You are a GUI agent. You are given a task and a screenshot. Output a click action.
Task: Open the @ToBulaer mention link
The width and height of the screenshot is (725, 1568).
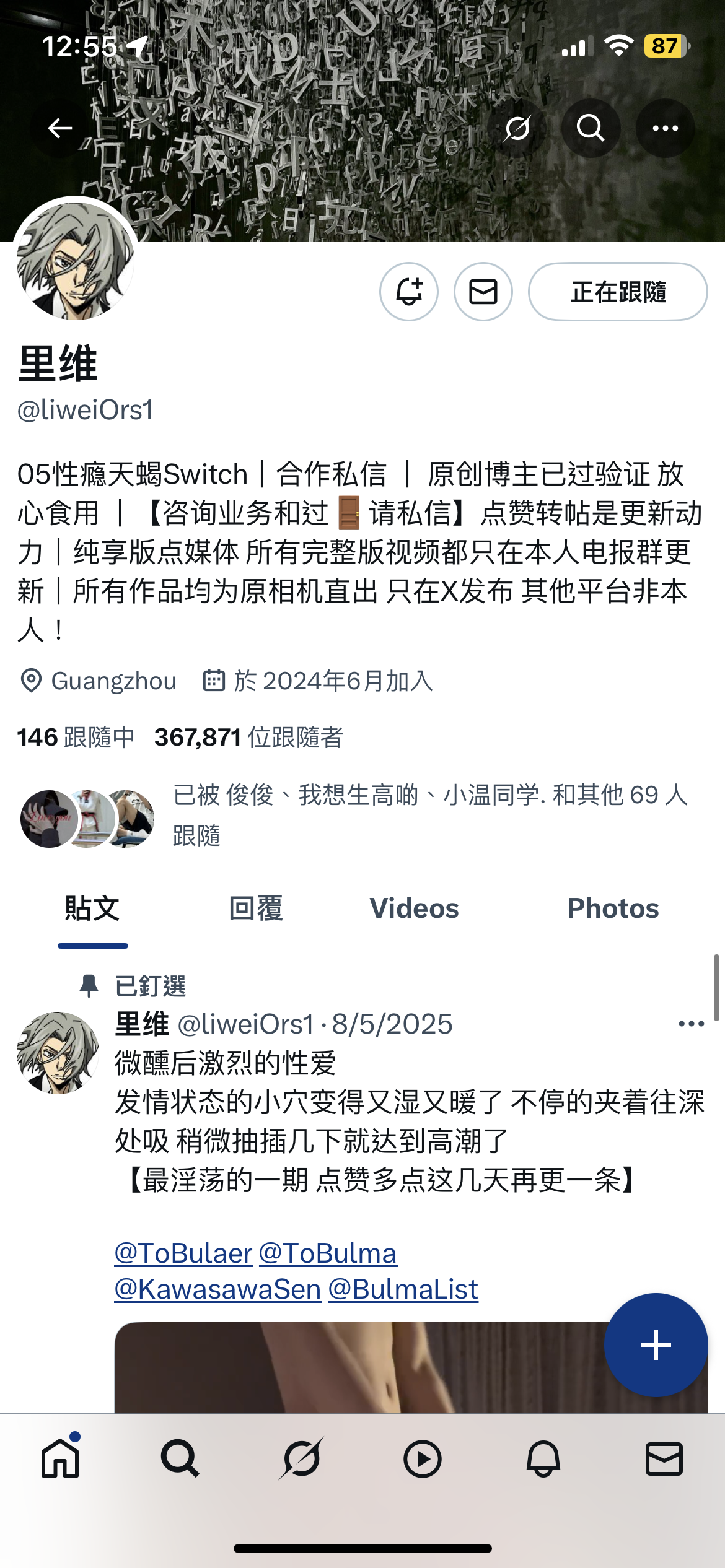[x=183, y=1253]
